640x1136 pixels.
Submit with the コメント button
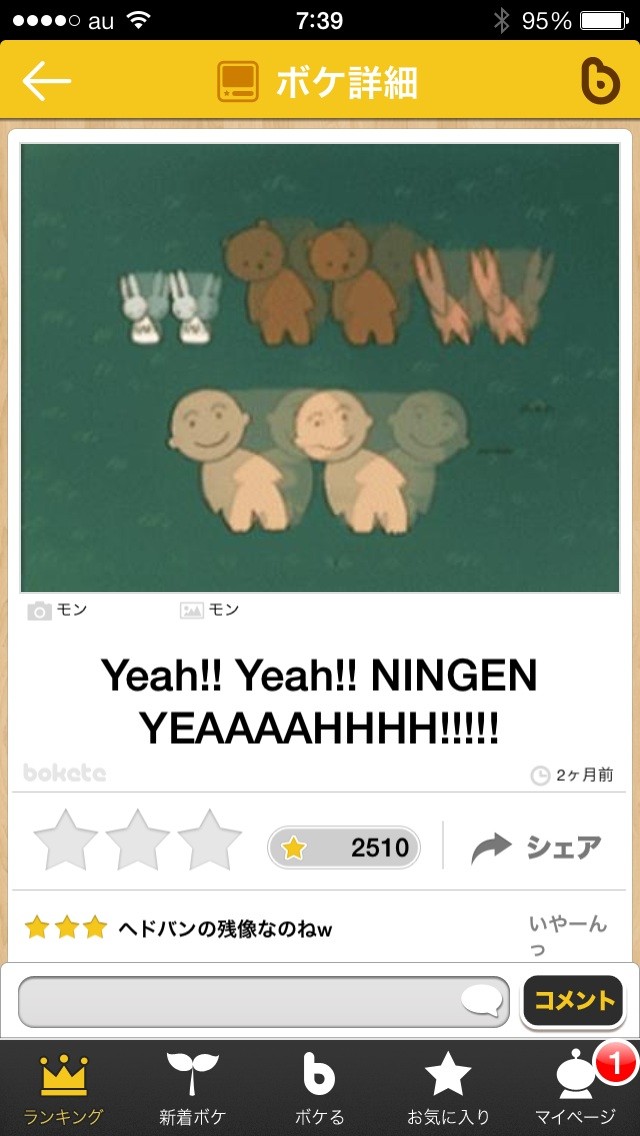pyautogui.click(x=573, y=1001)
